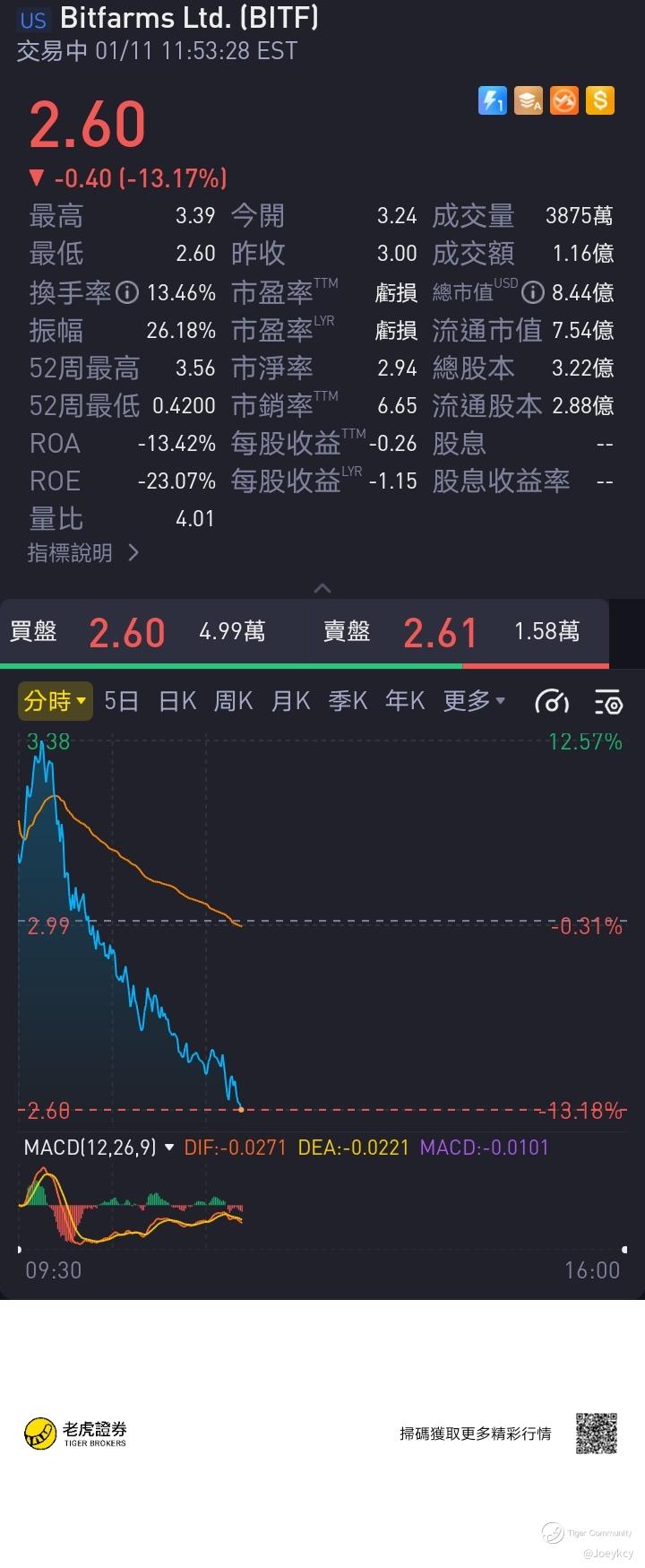The height and width of the screenshot is (1568, 645).
Task: Tap the info icon beside 總市值
Action: click(x=533, y=292)
